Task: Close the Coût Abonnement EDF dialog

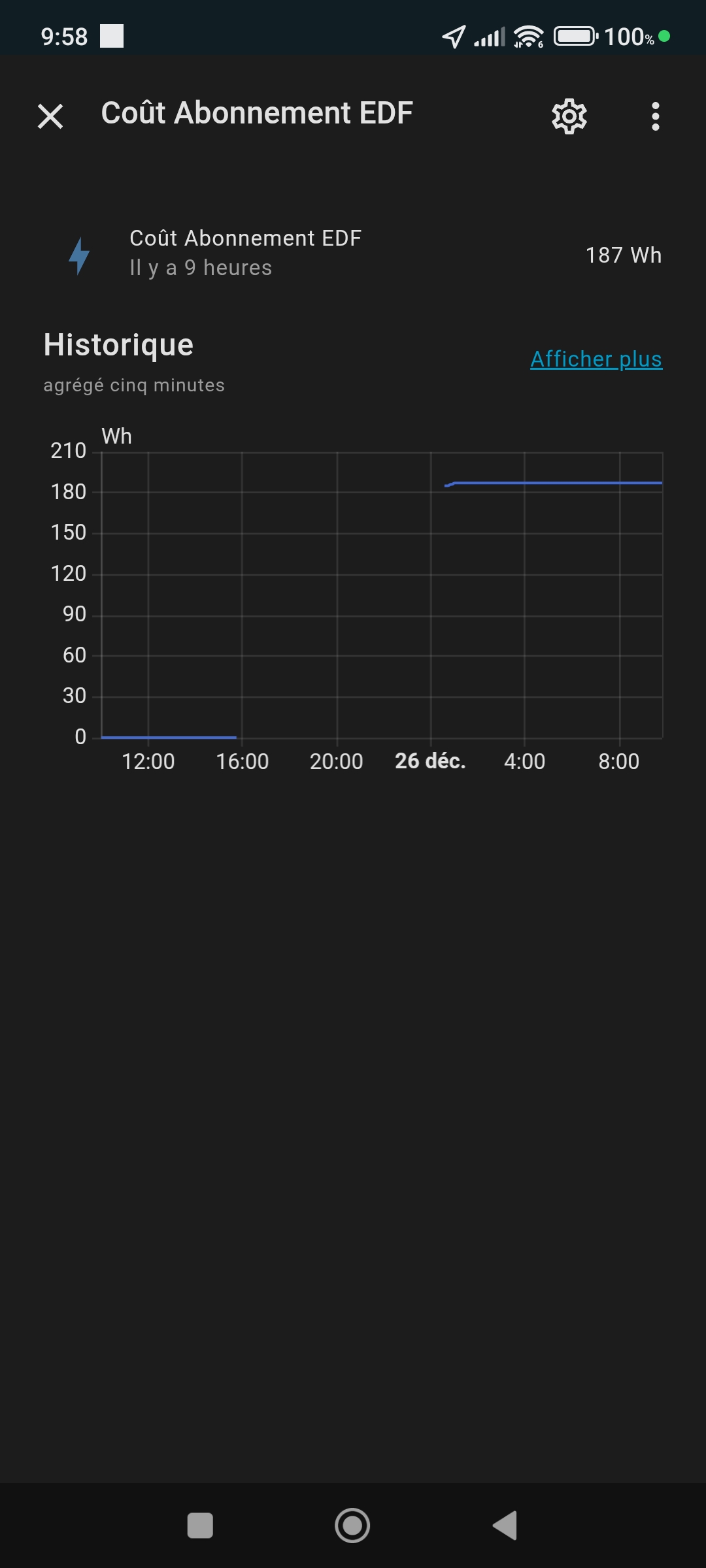Action: point(50,117)
